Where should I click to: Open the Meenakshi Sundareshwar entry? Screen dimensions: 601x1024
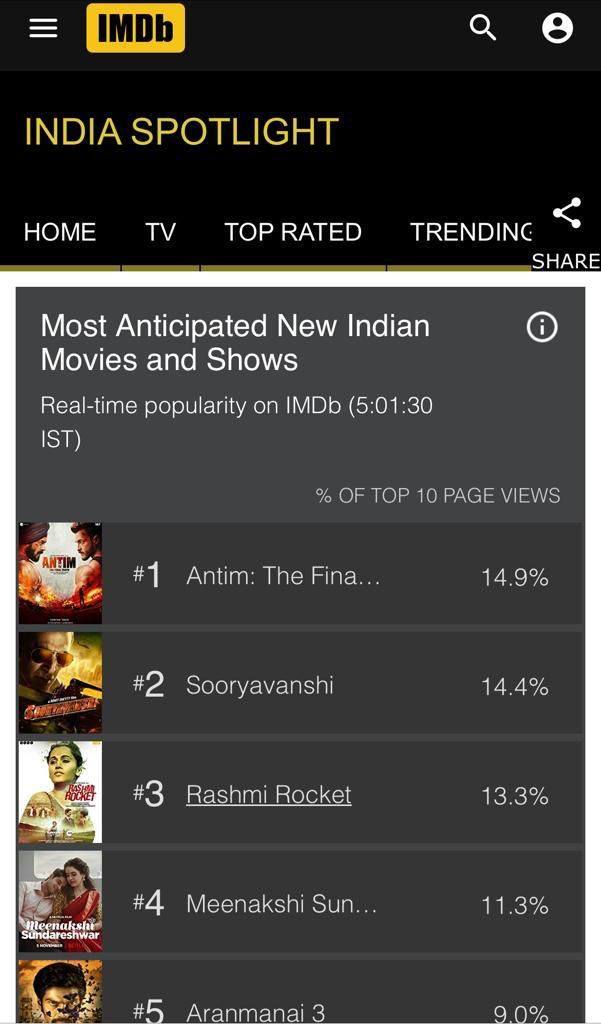pos(282,904)
